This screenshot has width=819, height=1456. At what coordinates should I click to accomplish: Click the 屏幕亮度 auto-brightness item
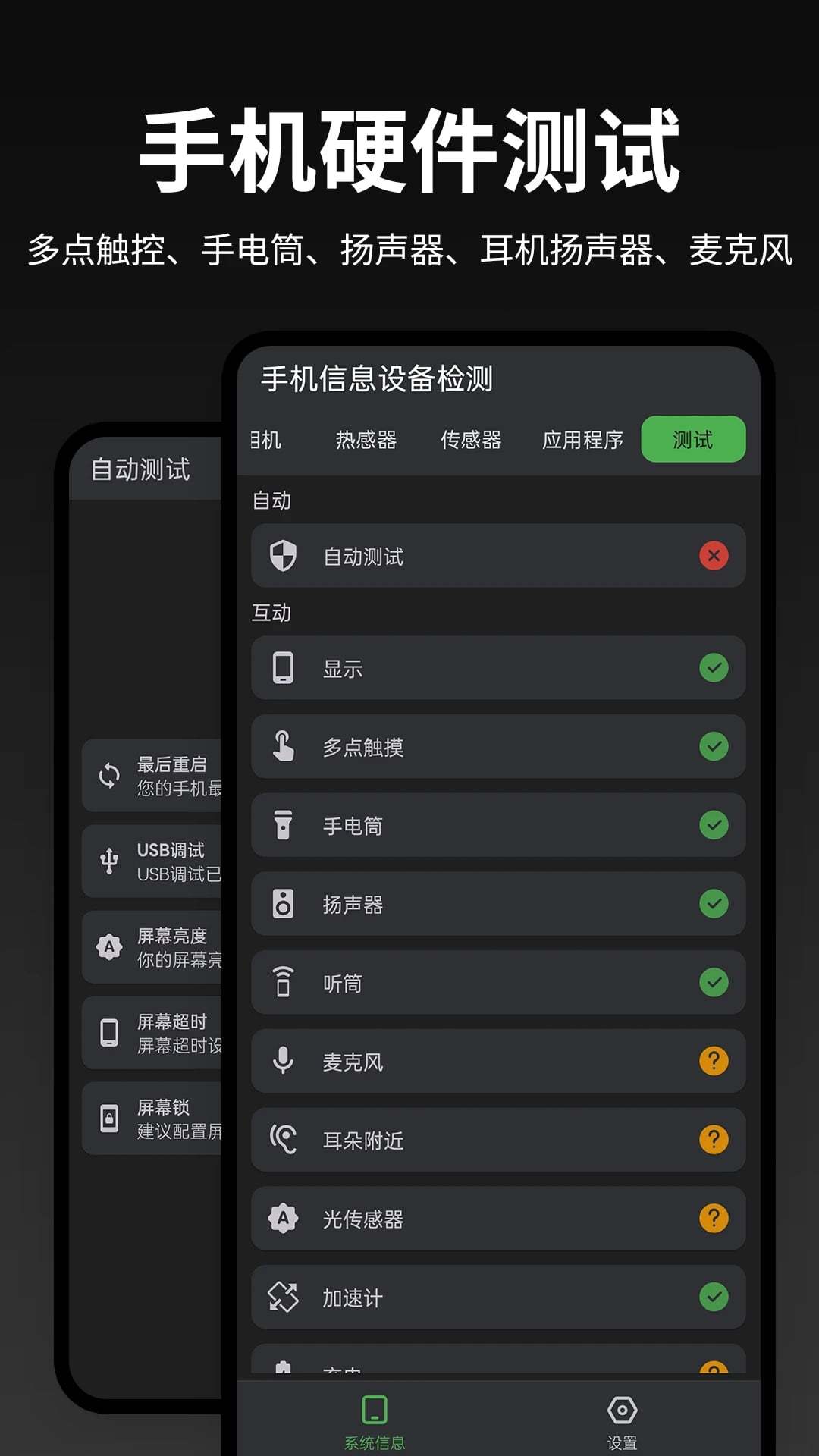(x=159, y=948)
